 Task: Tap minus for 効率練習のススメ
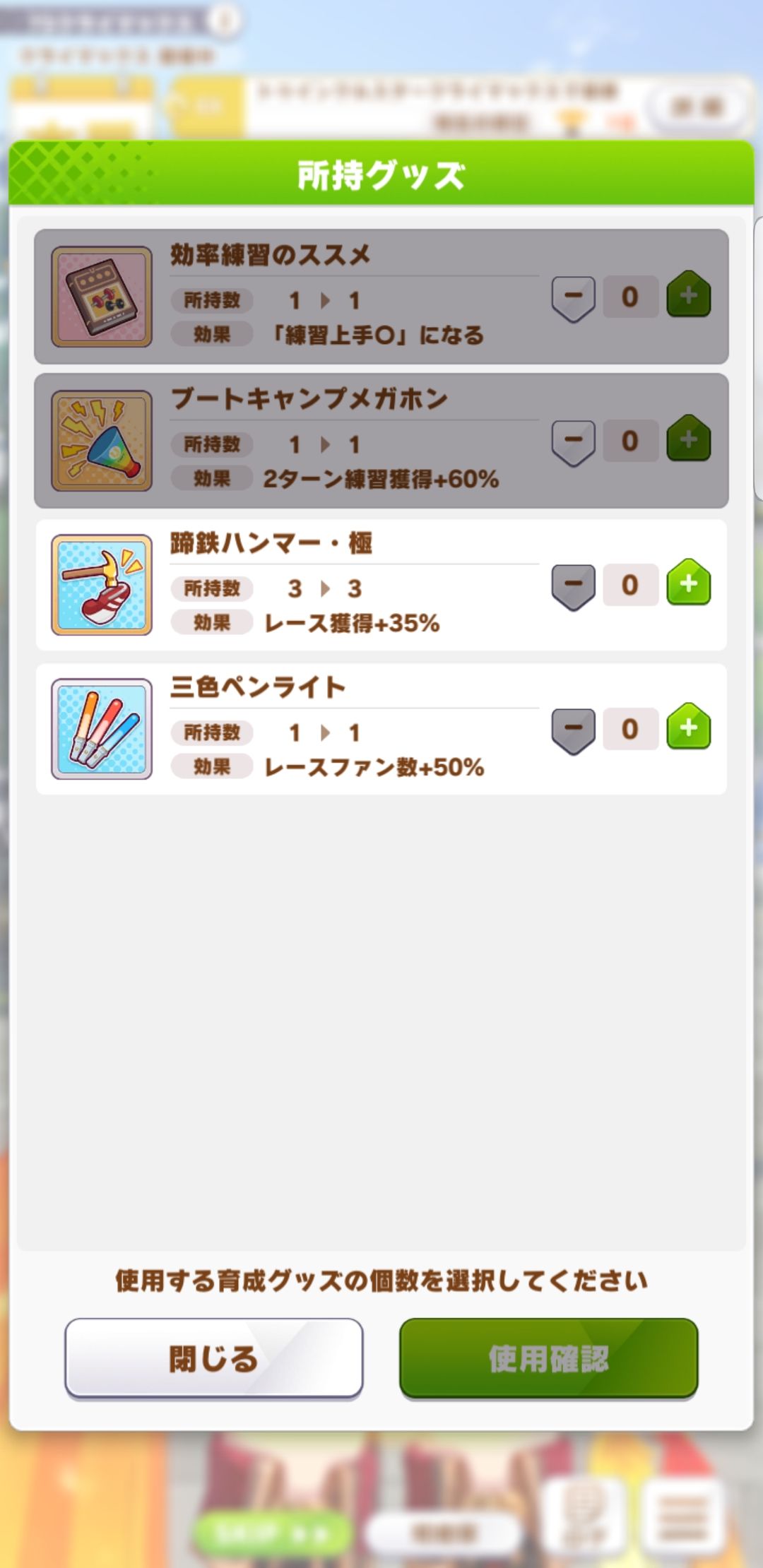pos(573,297)
